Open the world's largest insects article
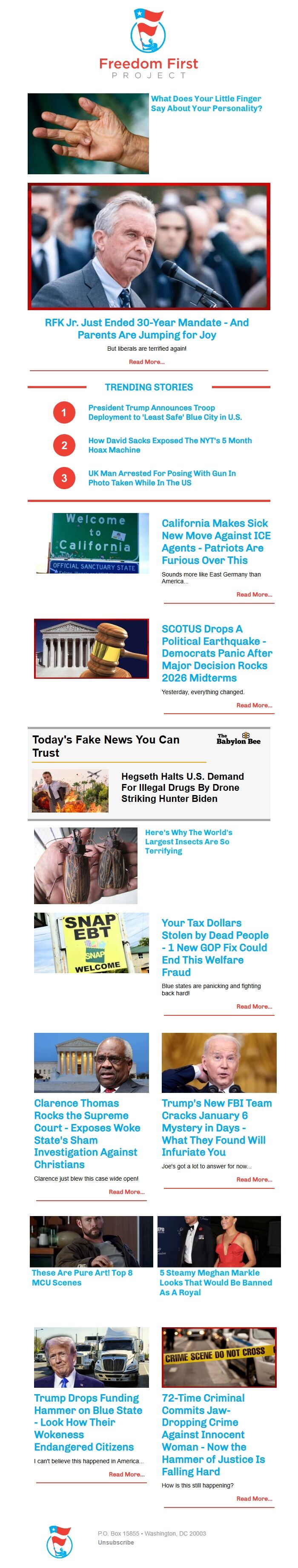The width and height of the screenshot is (298, 1568). pos(188,841)
